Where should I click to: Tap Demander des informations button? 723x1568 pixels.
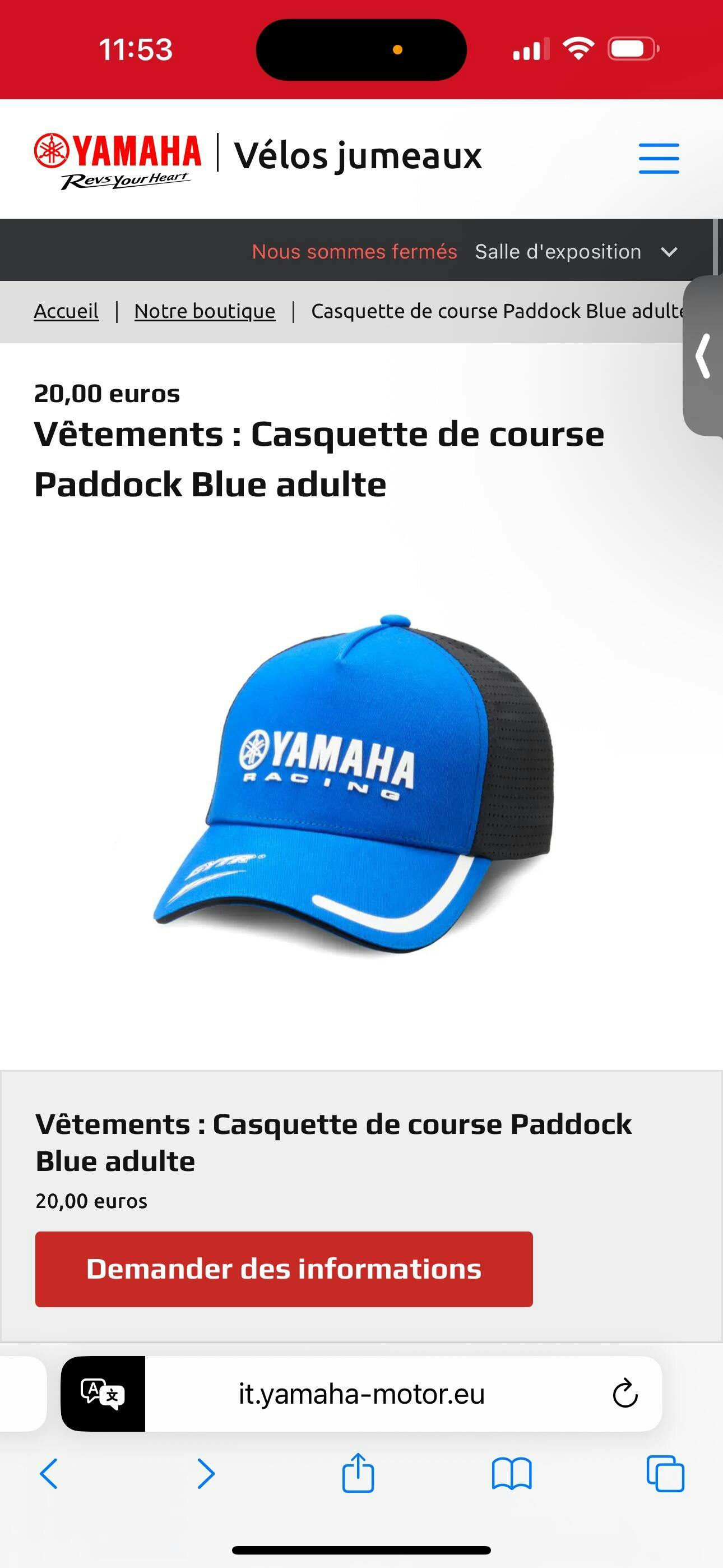tap(284, 1269)
